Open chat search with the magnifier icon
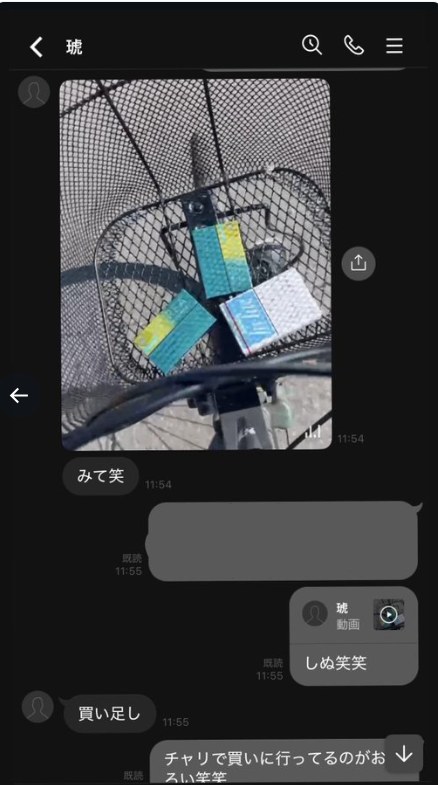 tap(312, 45)
